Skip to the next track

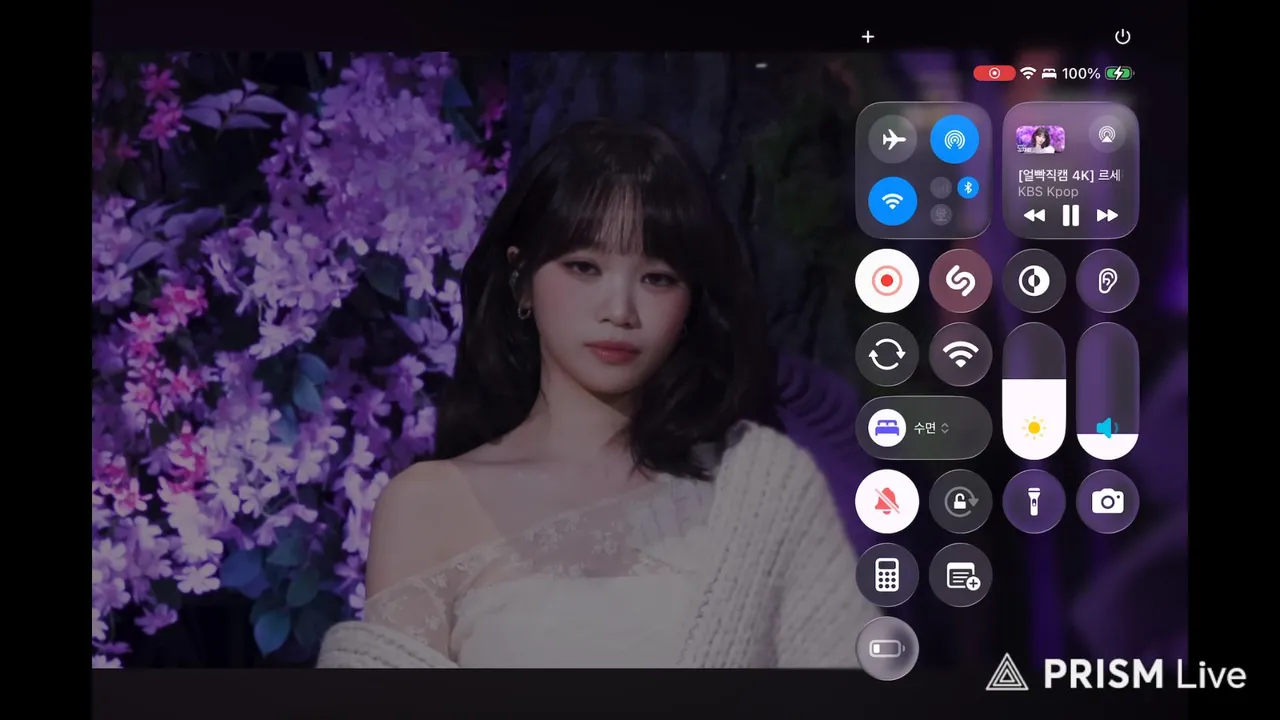pyautogui.click(x=1107, y=215)
